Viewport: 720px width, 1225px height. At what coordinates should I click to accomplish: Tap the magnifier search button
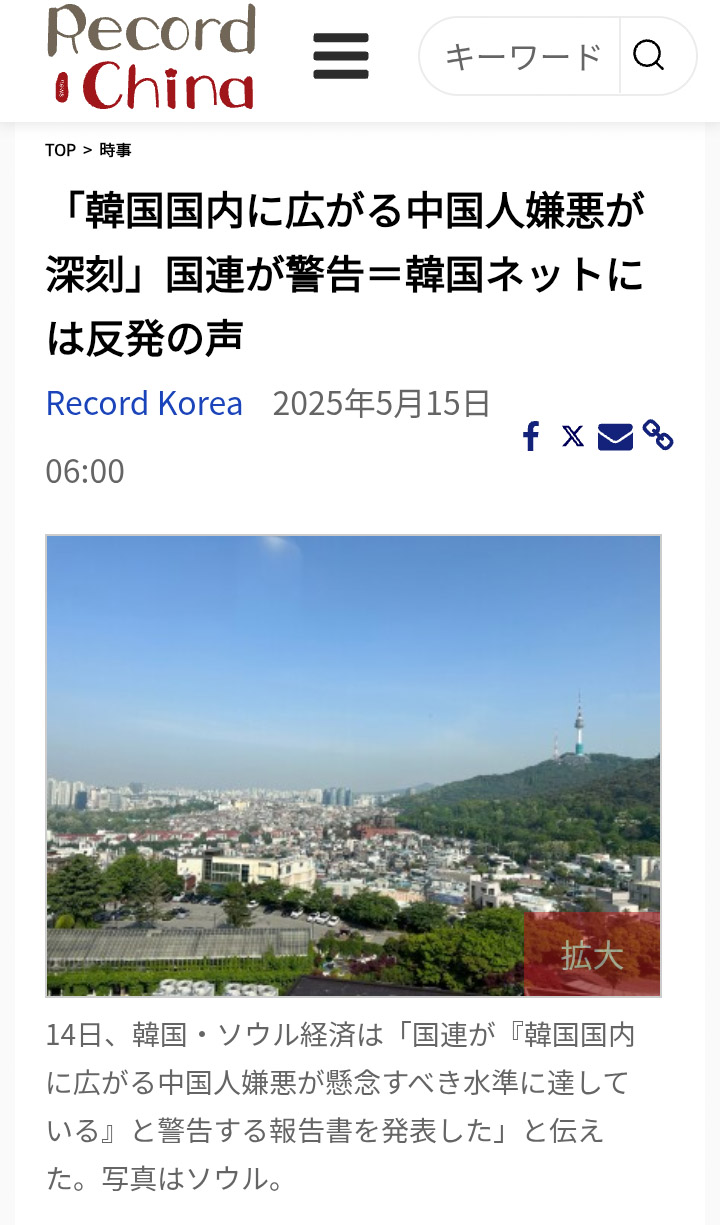[650, 56]
